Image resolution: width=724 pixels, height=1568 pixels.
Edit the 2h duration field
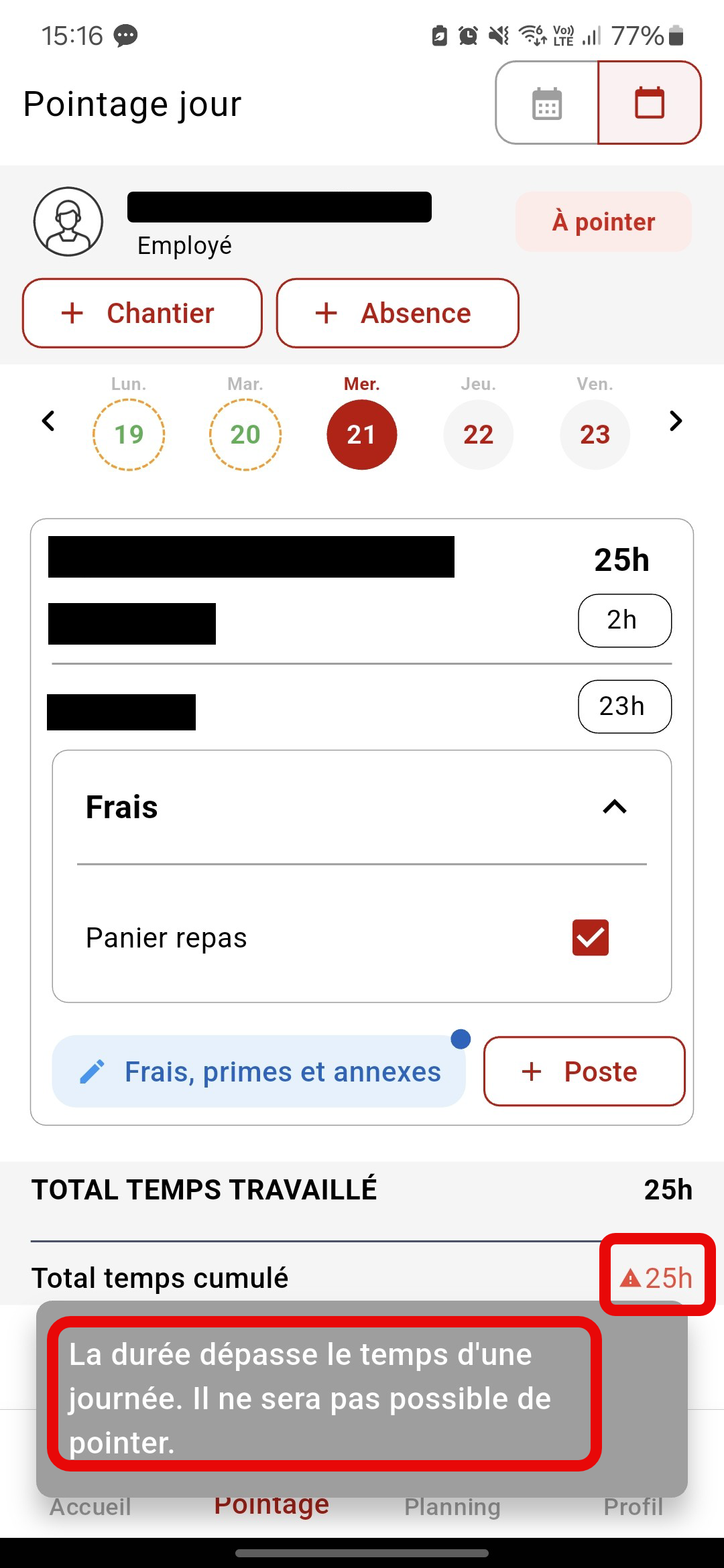click(x=625, y=620)
